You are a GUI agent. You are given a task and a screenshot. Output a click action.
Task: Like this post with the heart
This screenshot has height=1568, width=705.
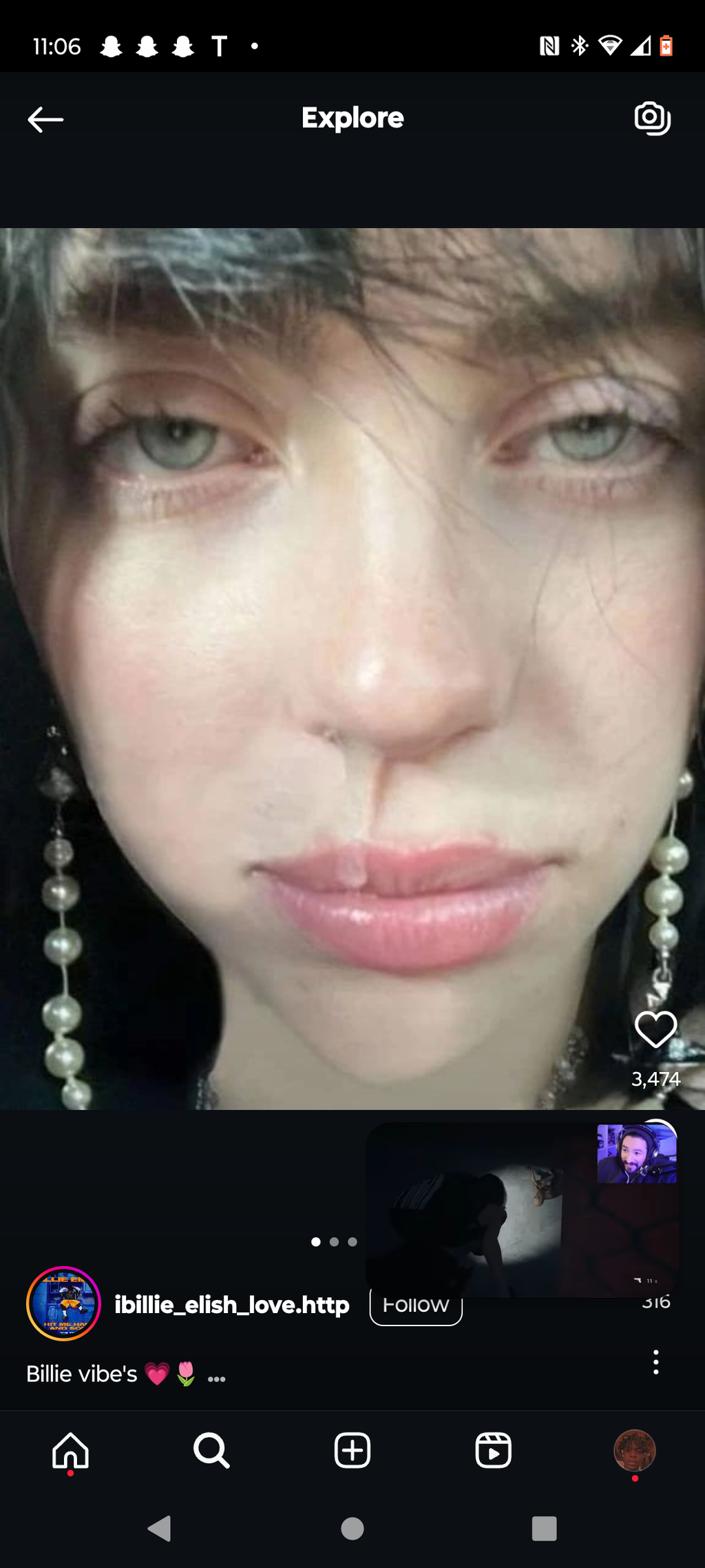pyautogui.click(x=655, y=1029)
